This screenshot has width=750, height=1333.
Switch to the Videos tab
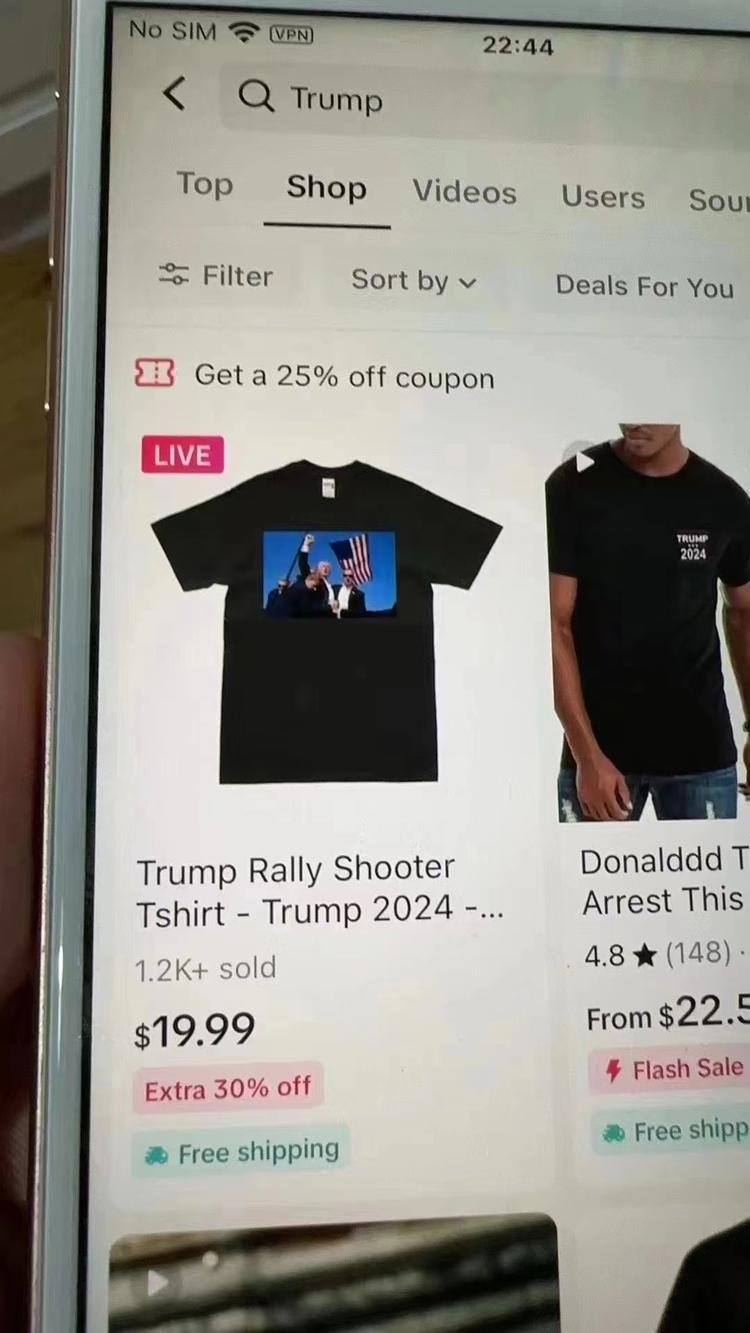464,192
